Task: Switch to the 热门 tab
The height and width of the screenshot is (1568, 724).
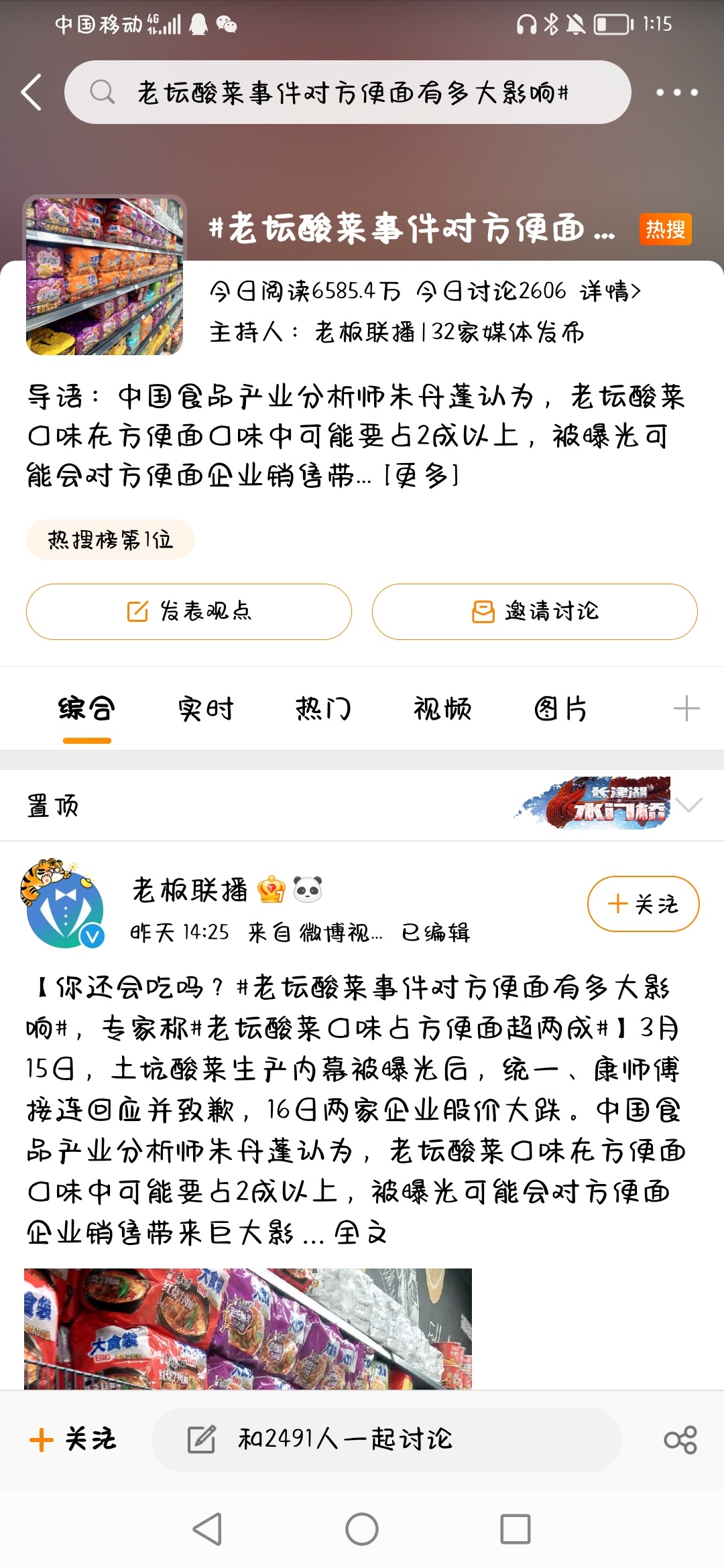Action: click(323, 709)
